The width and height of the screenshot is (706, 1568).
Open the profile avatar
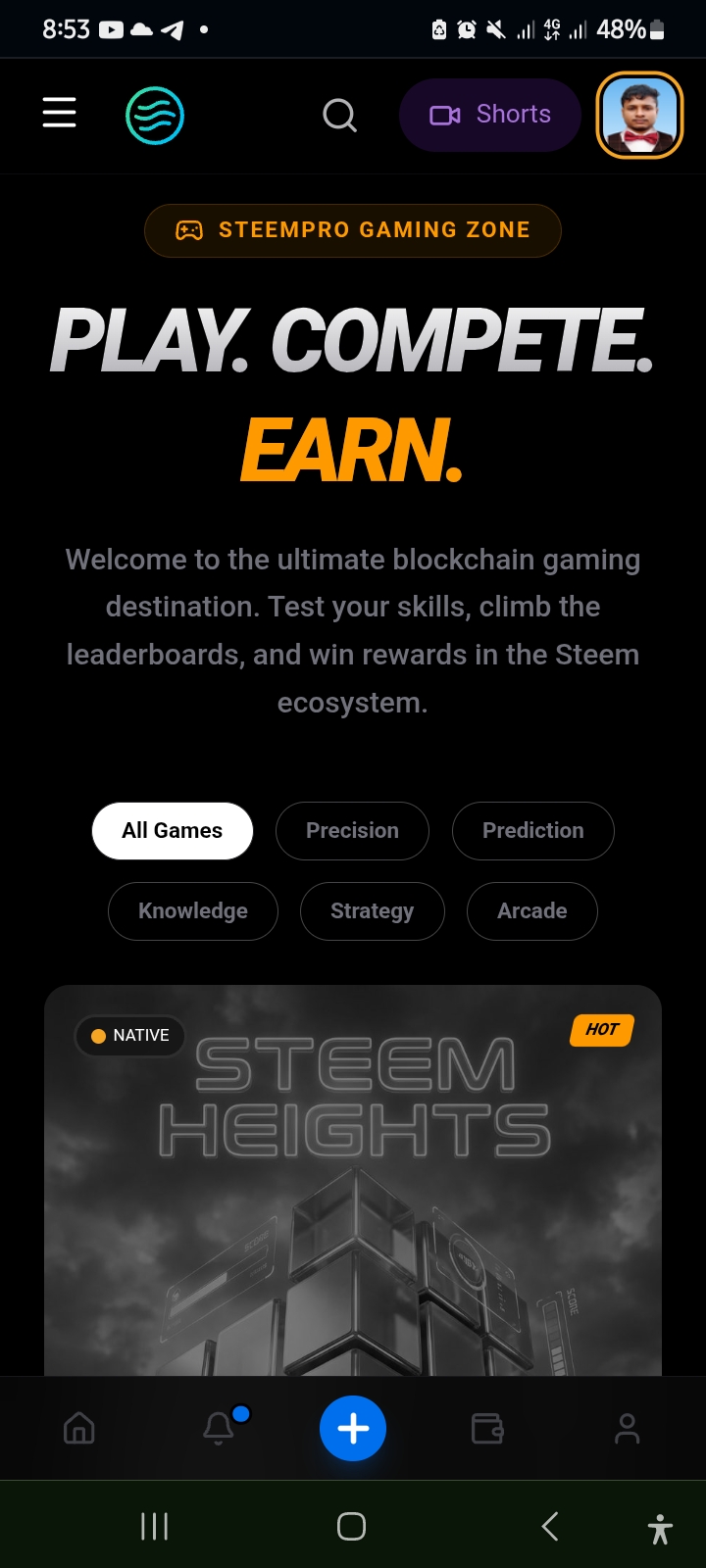click(x=639, y=115)
